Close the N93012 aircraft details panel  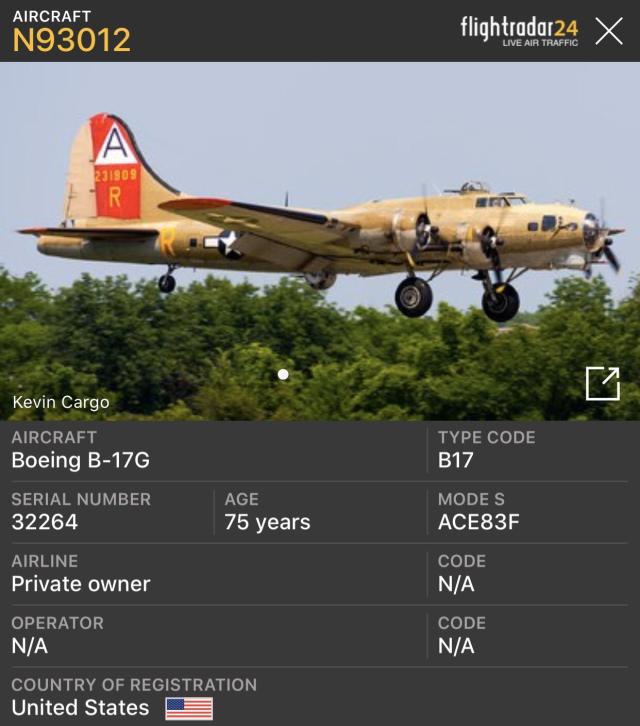point(609,31)
